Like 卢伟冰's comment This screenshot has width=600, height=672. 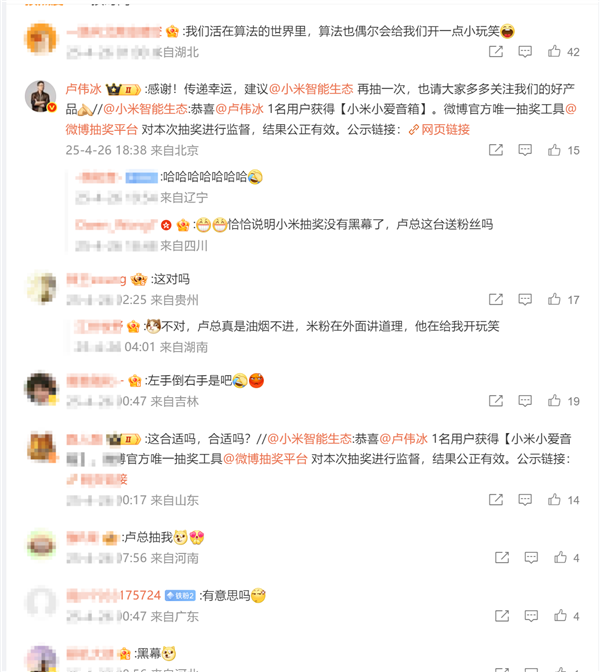point(555,150)
